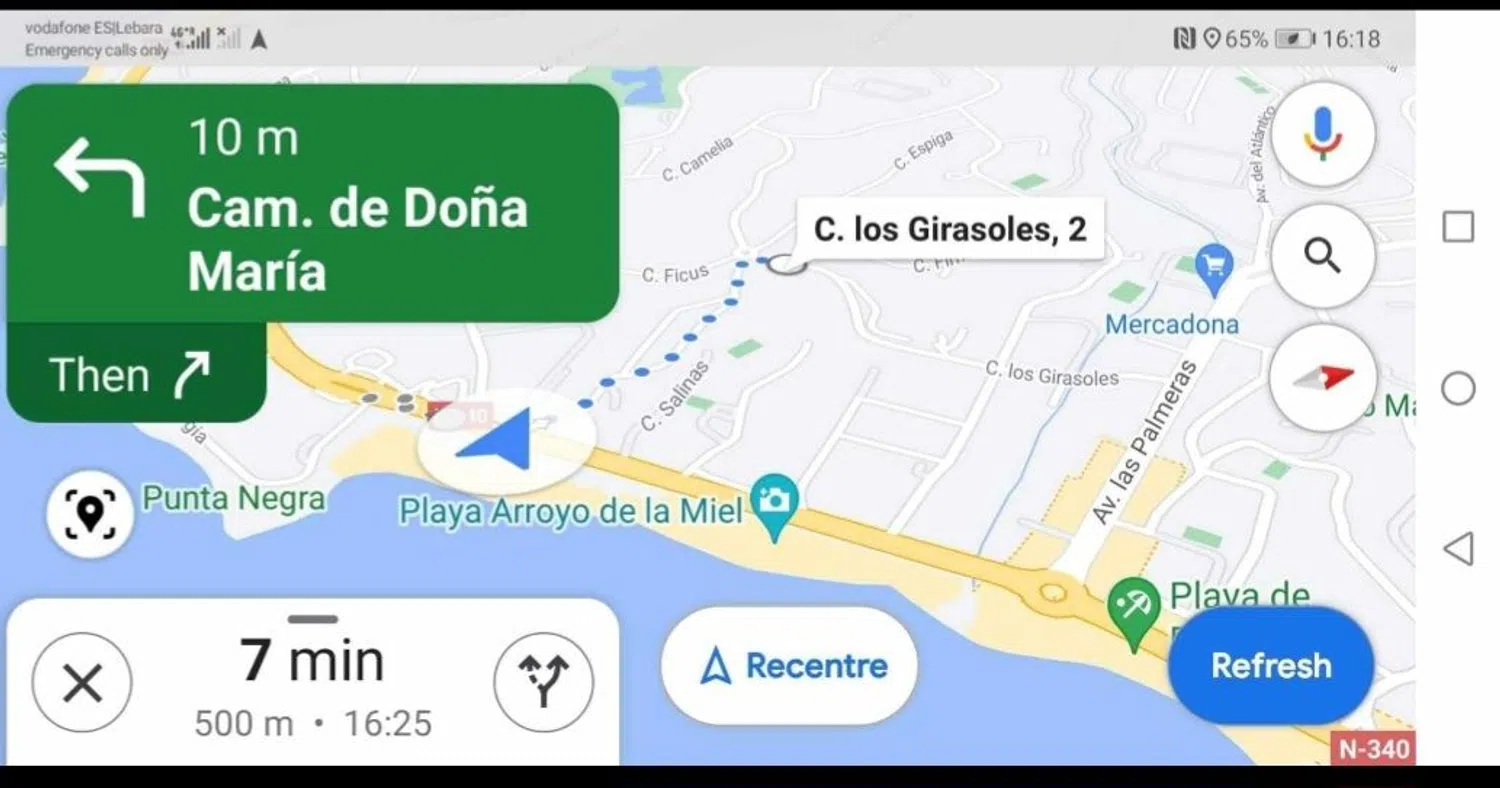Tap the blue Refresh button
Image resolution: width=1500 pixels, height=788 pixels.
(1271, 666)
